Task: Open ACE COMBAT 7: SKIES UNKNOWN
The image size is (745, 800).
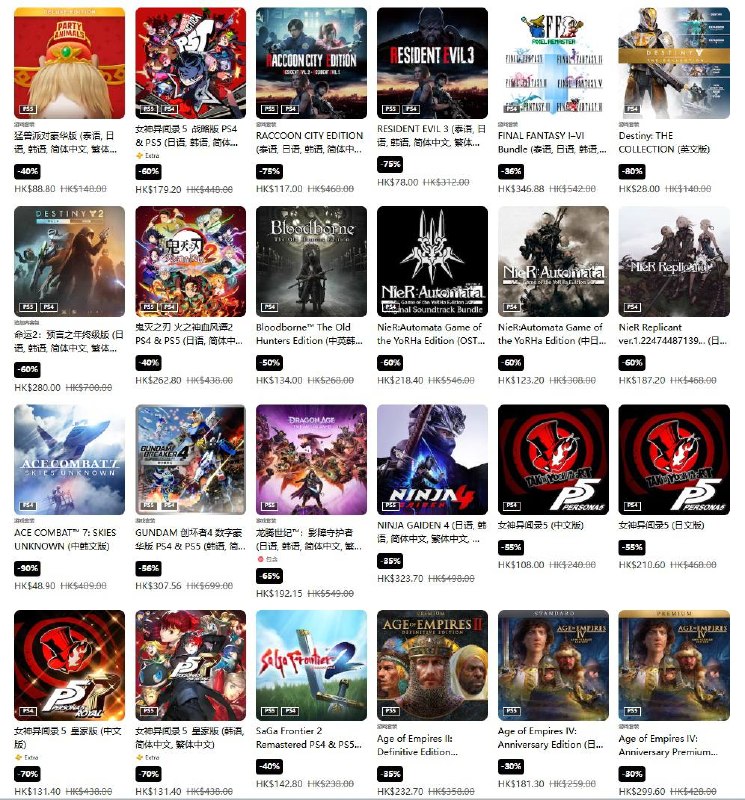Action: [70, 459]
